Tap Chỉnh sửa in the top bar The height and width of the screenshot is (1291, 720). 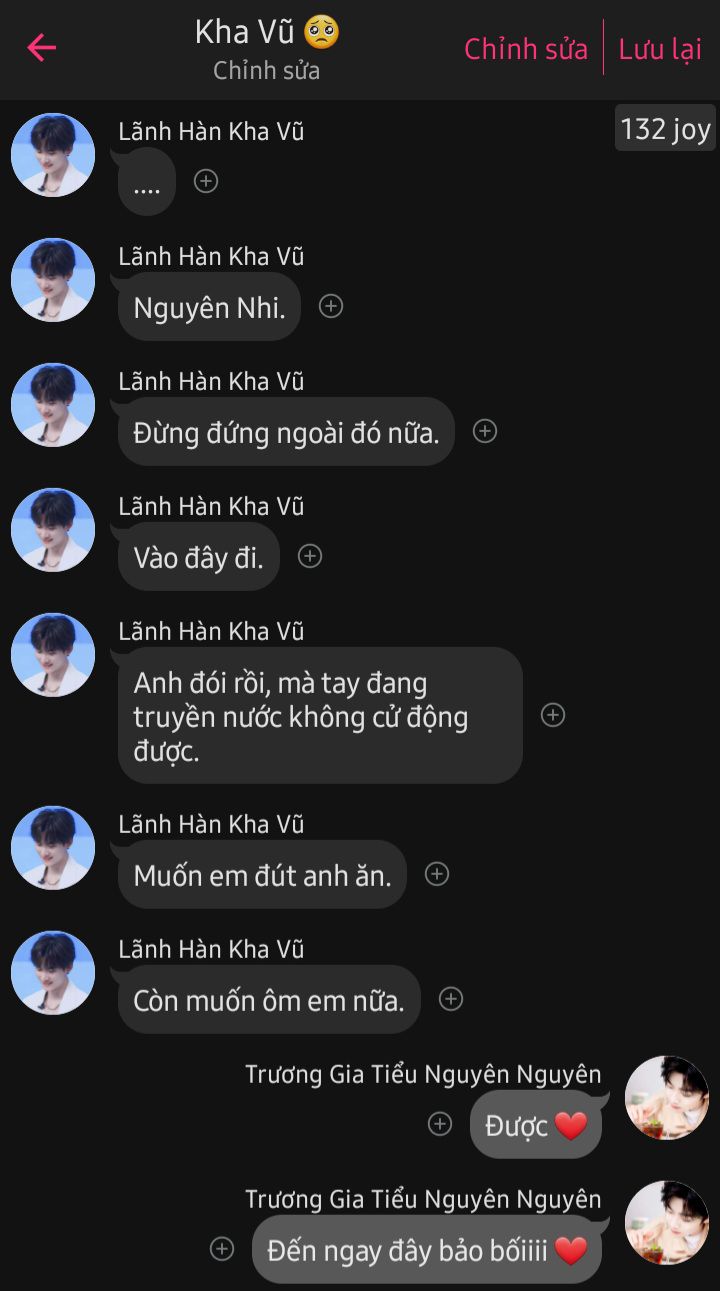(526, 49)
